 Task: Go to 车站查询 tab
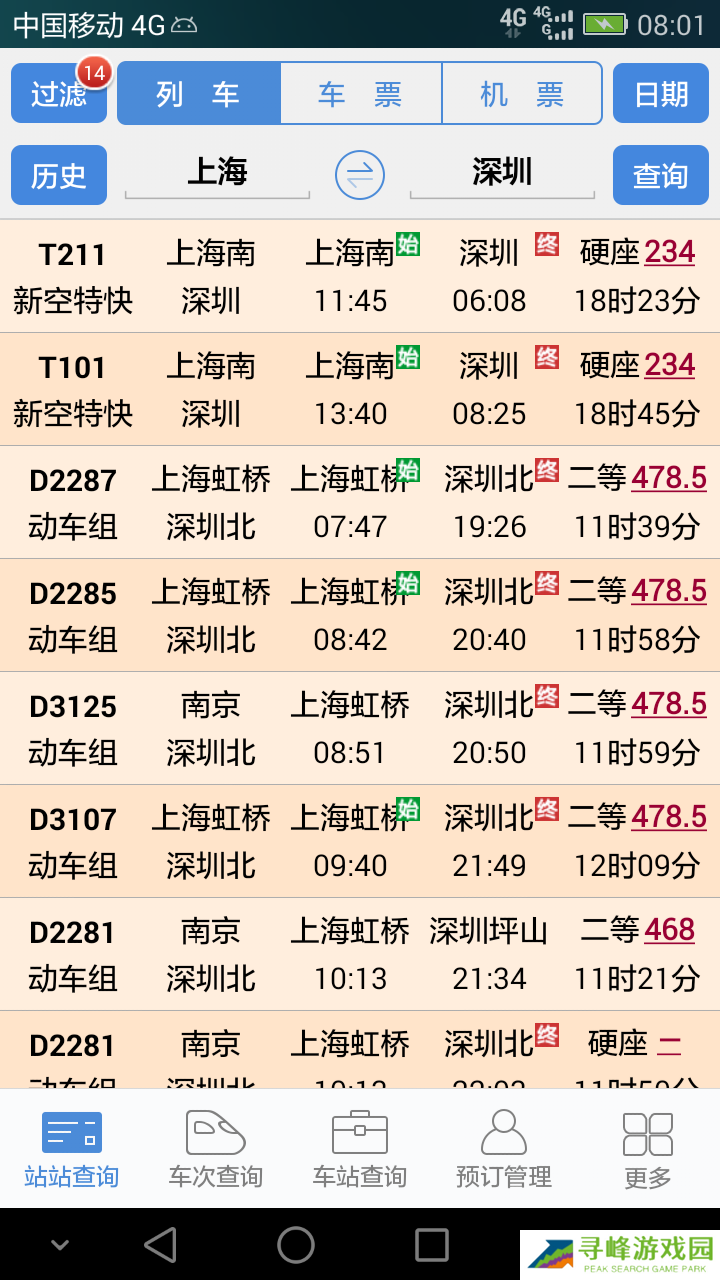[x=360, y=1150]
